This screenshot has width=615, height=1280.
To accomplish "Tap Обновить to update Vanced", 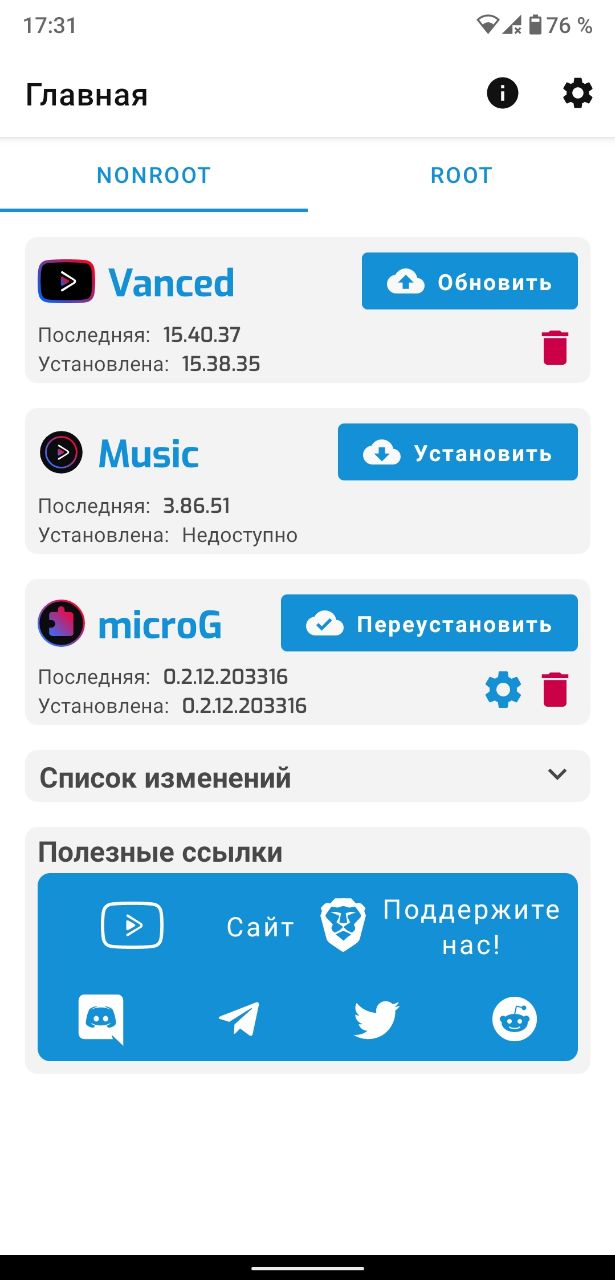I will pos(470,281).
